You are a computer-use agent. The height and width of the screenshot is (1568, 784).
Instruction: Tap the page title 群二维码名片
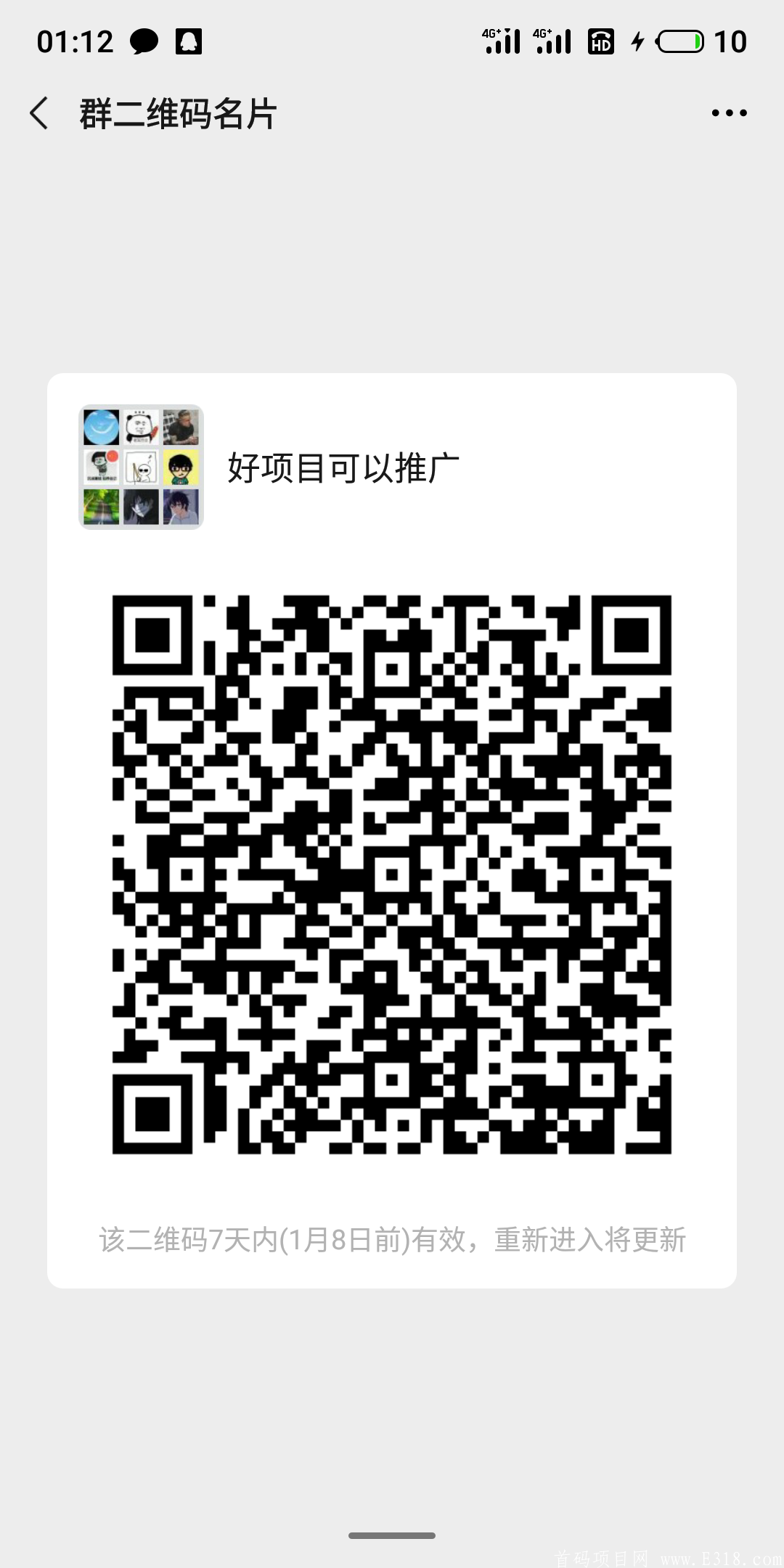click(176, 114)
